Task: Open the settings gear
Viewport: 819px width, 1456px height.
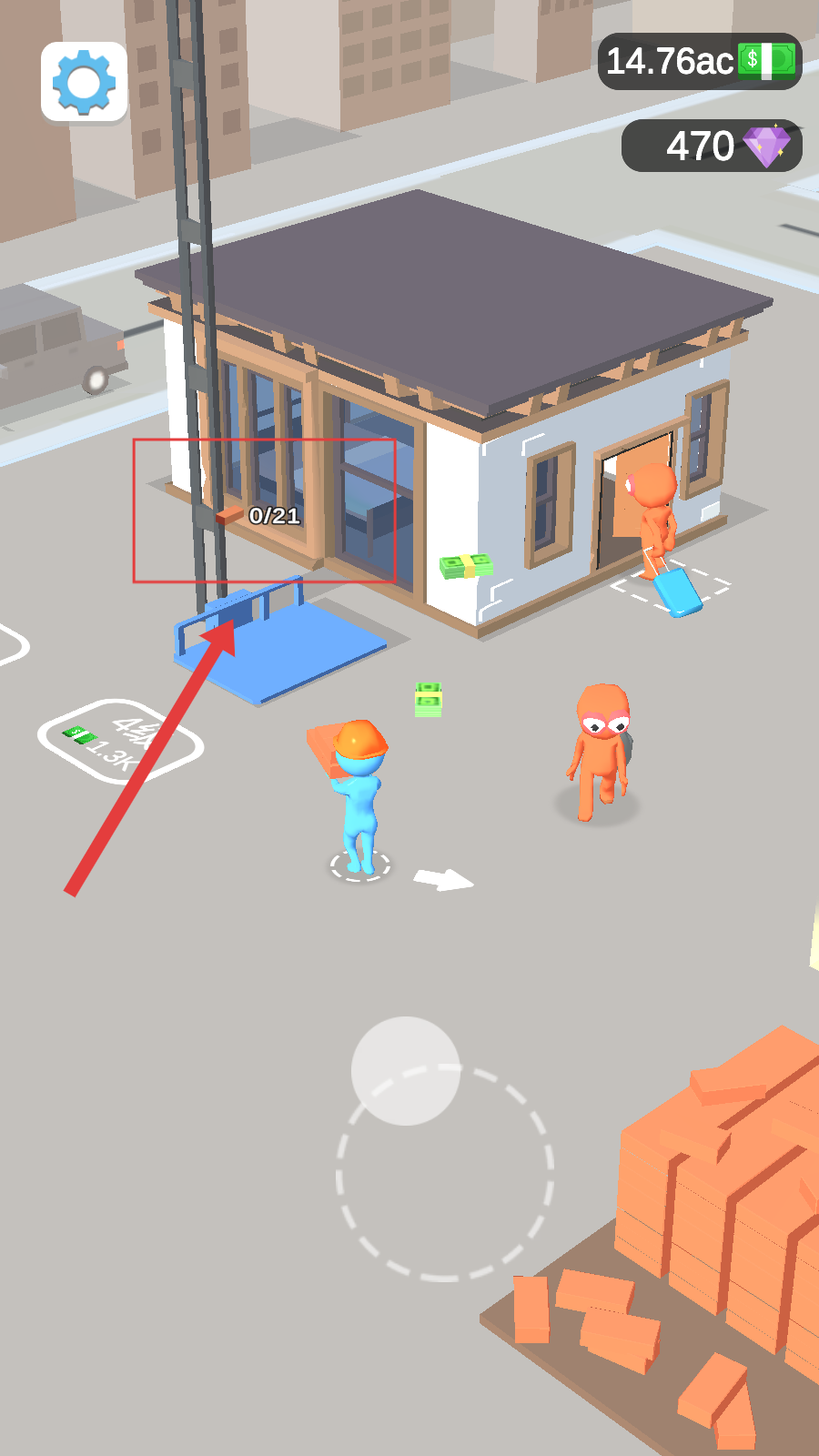Action: 84,82
